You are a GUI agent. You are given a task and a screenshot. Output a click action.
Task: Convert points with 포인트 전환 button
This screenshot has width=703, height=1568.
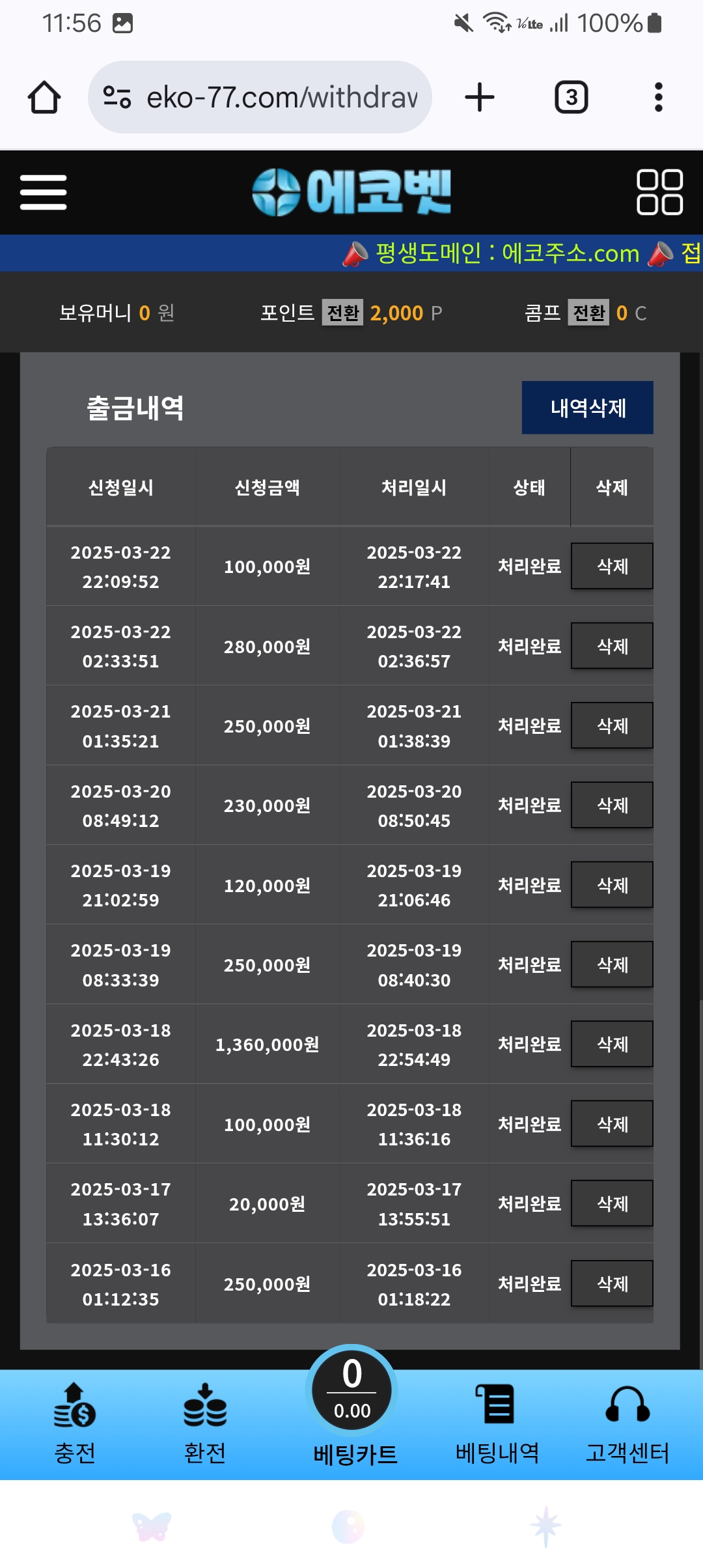342,313
